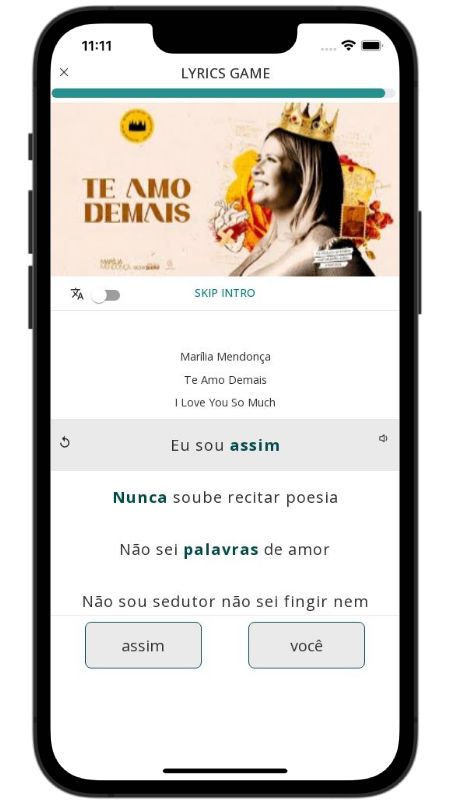
Task: Replay the current lyric line
Action: pyautogui.click(x=65, y=442)
